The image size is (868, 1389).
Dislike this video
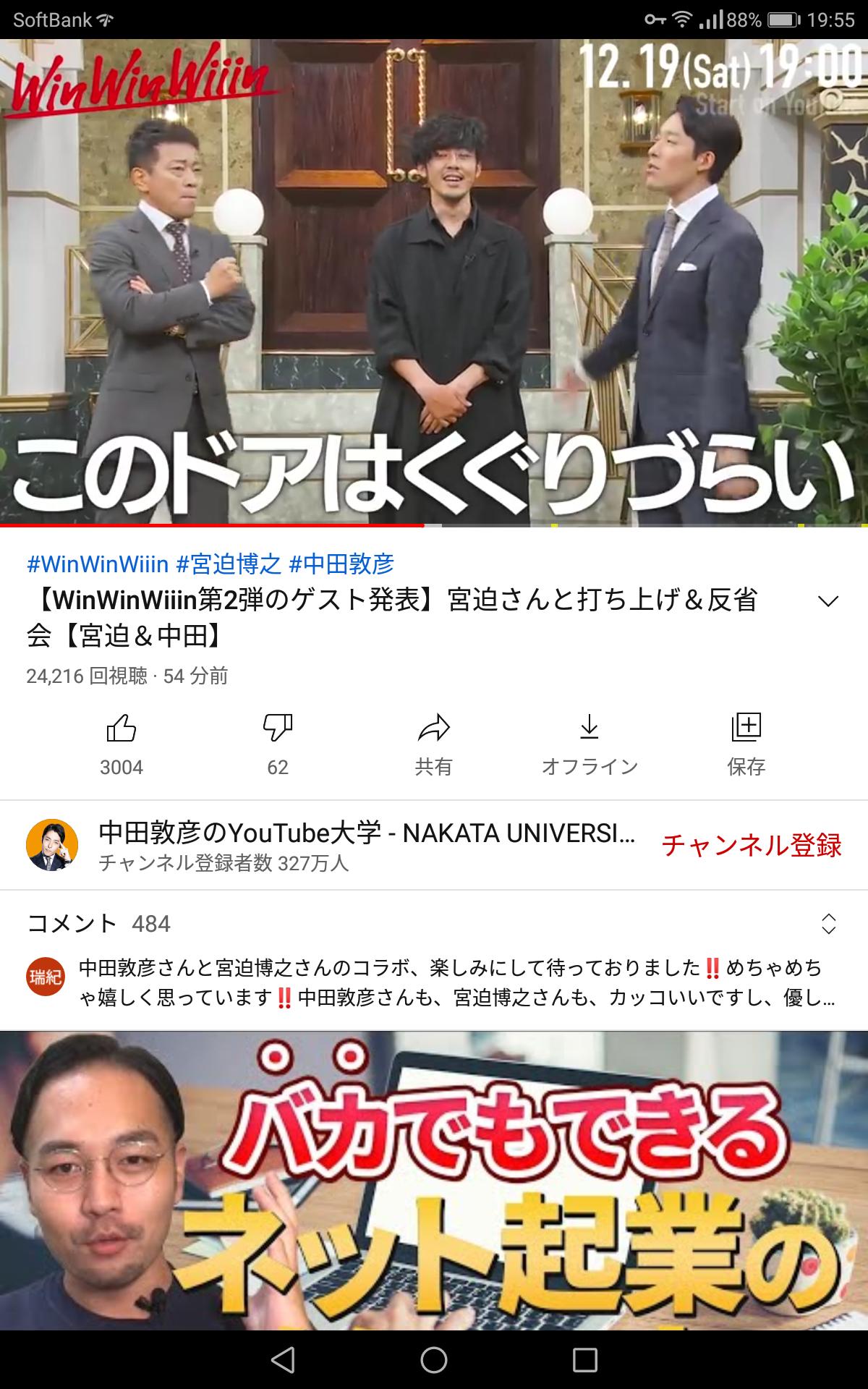coord(278,744)
